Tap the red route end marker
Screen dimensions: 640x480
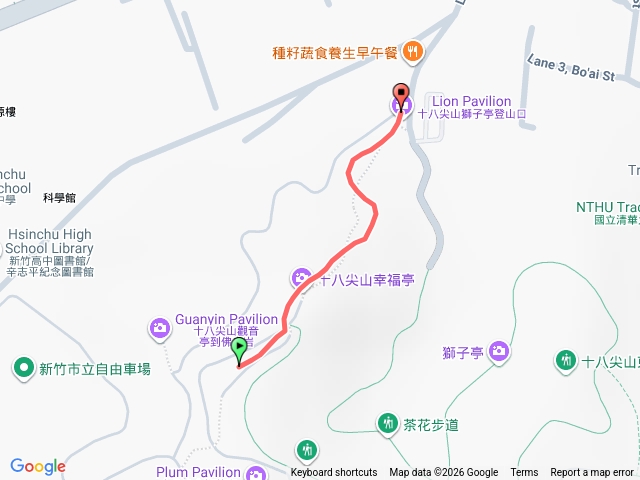(402, 96)
